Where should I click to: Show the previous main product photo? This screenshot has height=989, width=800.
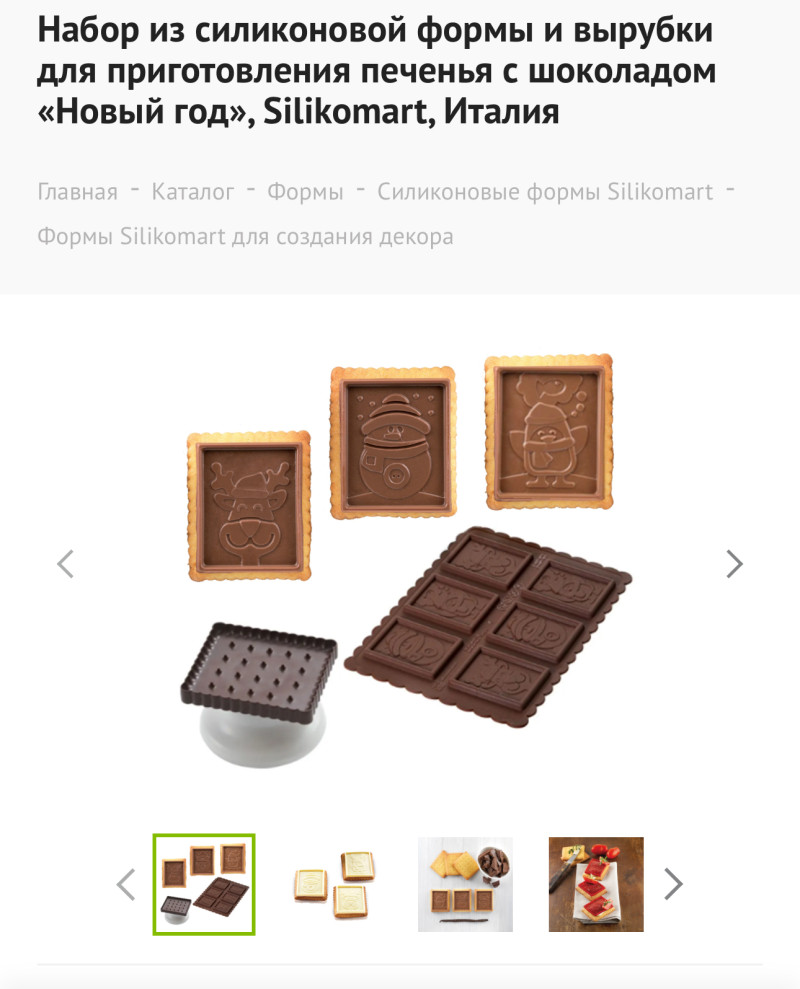pyautogui.click(x=65, y=564)
